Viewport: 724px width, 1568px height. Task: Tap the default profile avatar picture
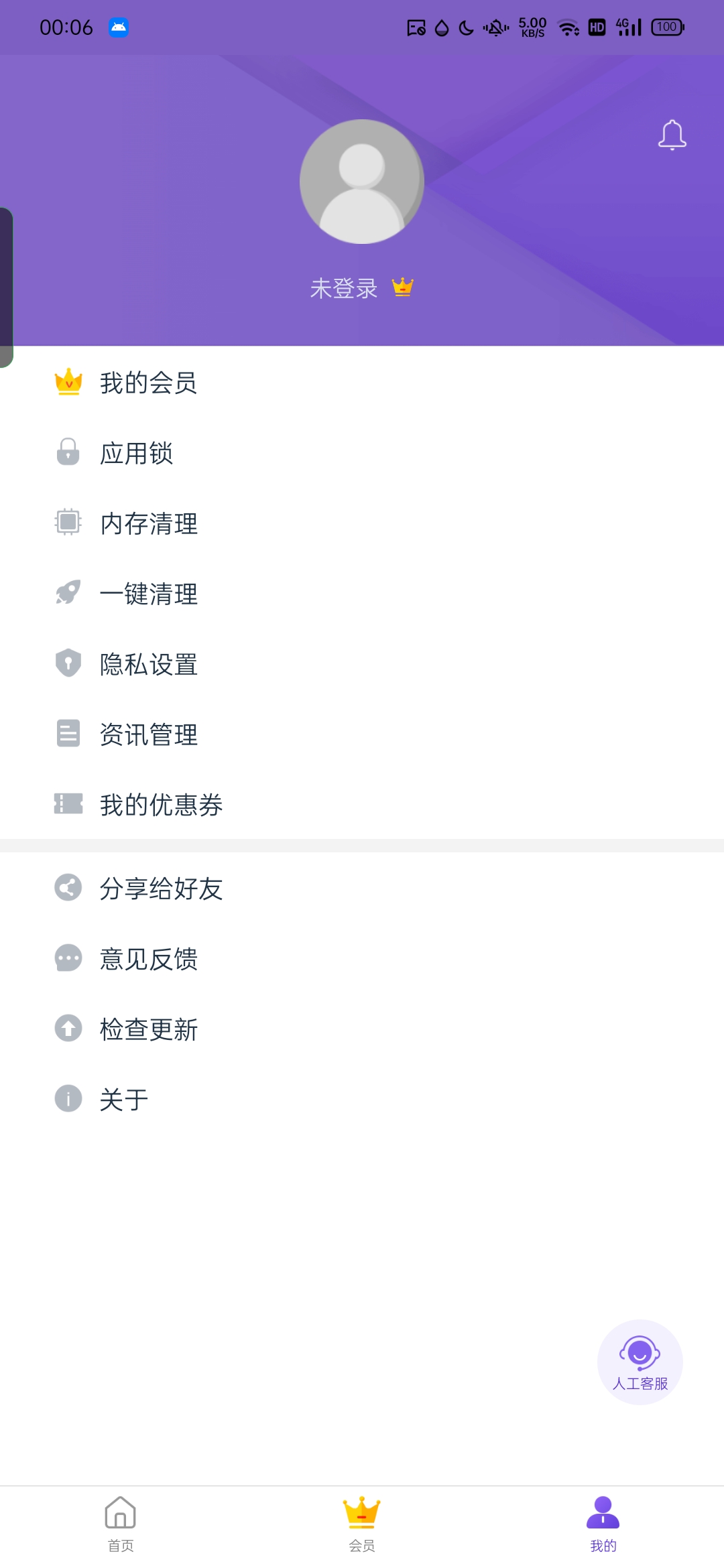tap(361, 180)
